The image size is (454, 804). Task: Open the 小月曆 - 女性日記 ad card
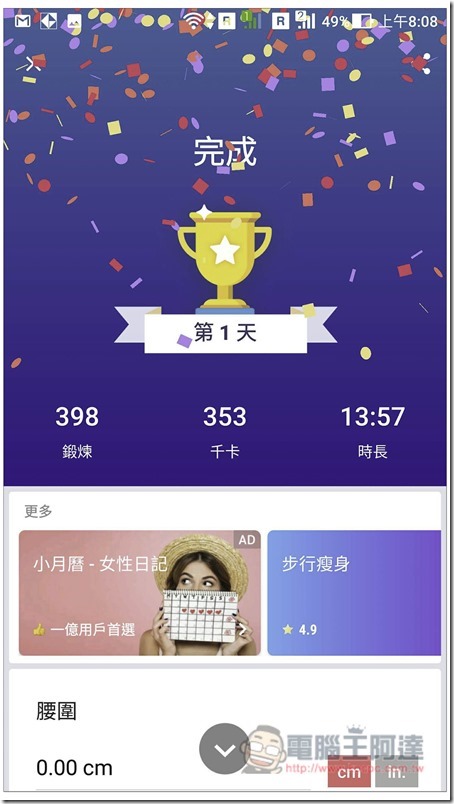coord(140,593)
